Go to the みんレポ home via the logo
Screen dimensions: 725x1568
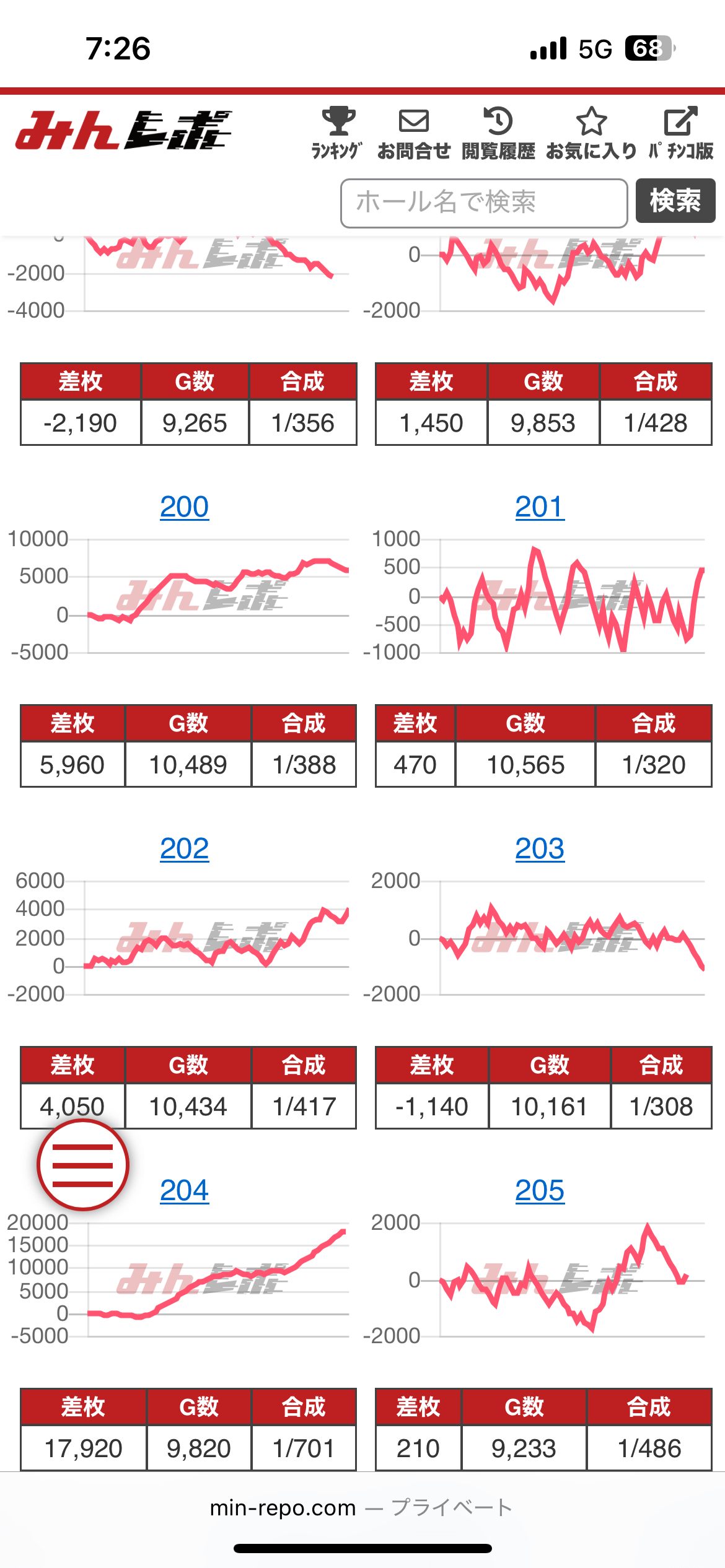(x=123, y=131)
